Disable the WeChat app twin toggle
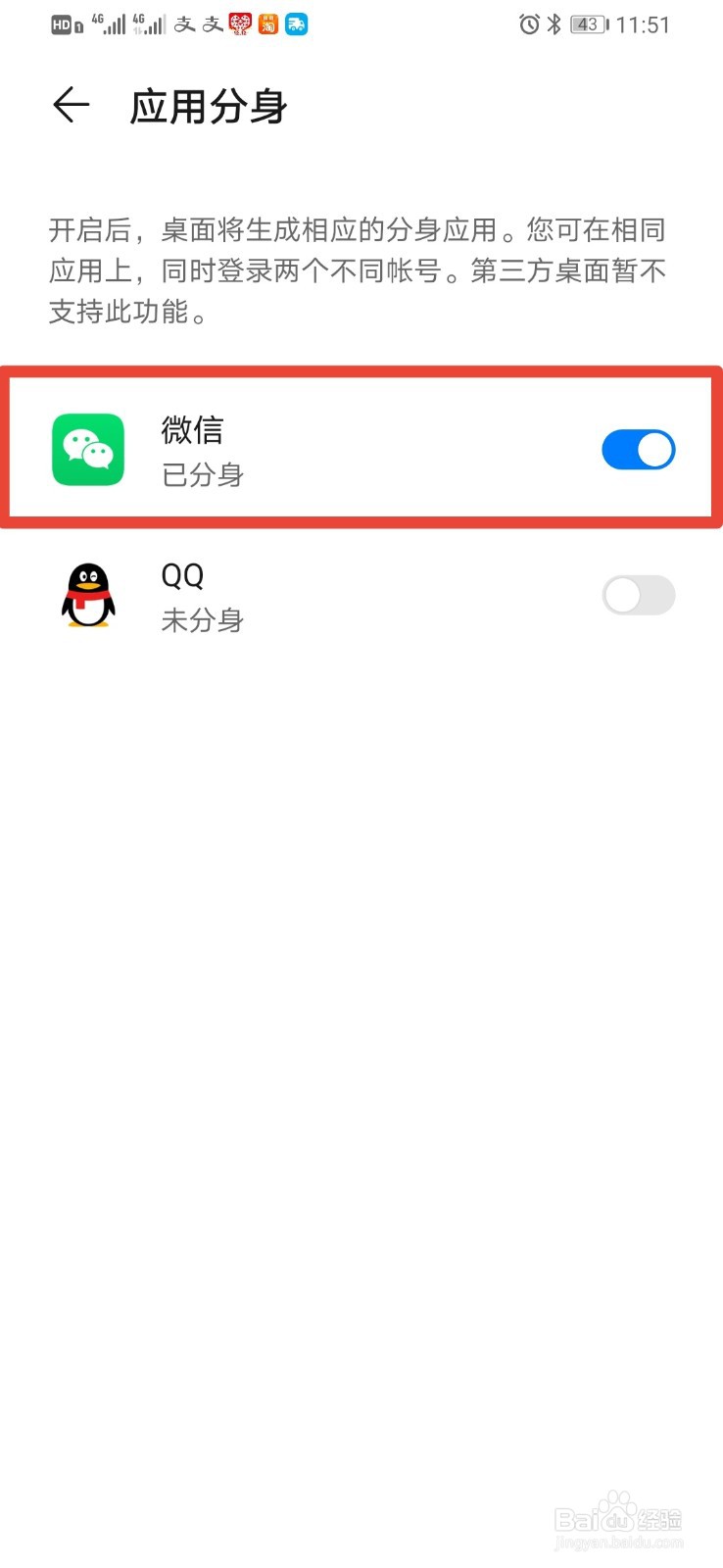 pos(638,450)
